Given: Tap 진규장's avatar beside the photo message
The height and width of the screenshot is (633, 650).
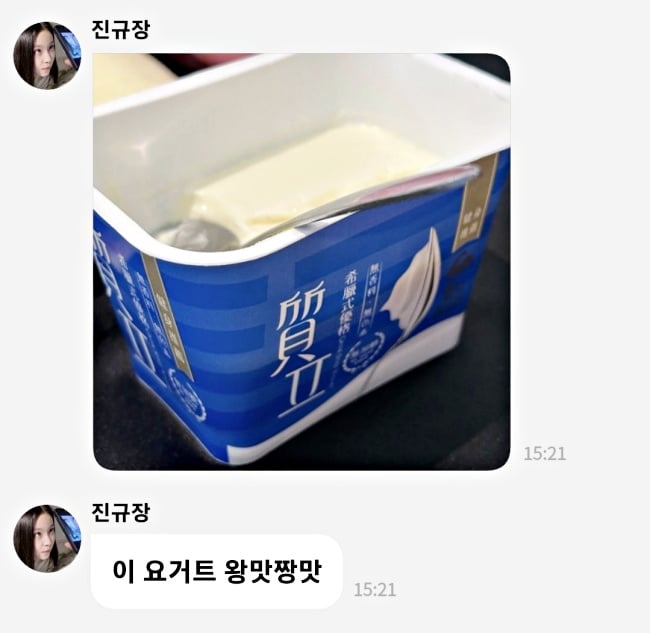Looking at the screenshot, I should pyautogui.click(x=47, y=55).
